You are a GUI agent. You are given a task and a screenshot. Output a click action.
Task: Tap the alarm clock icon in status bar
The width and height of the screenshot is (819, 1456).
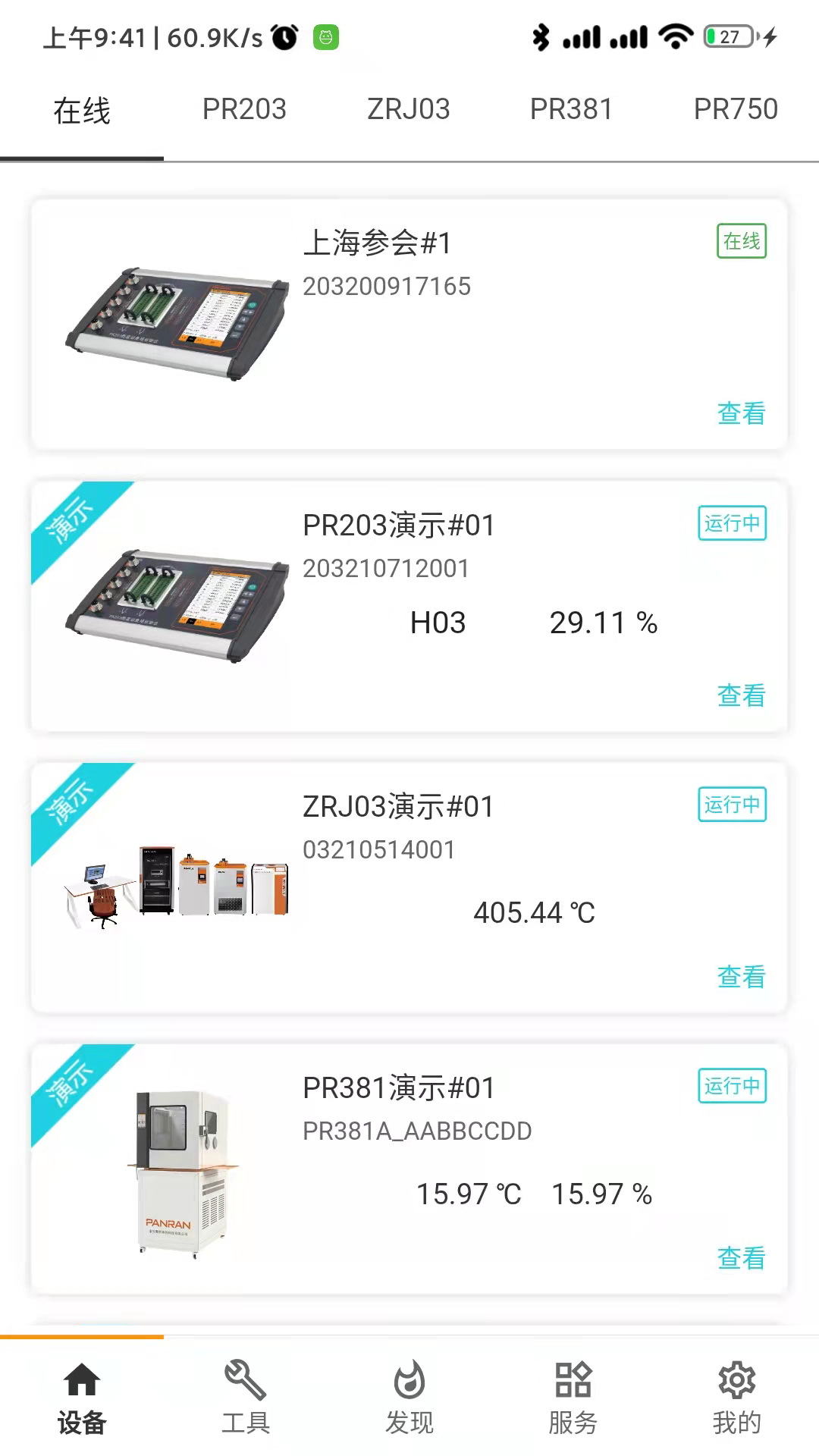coord(284,35)
